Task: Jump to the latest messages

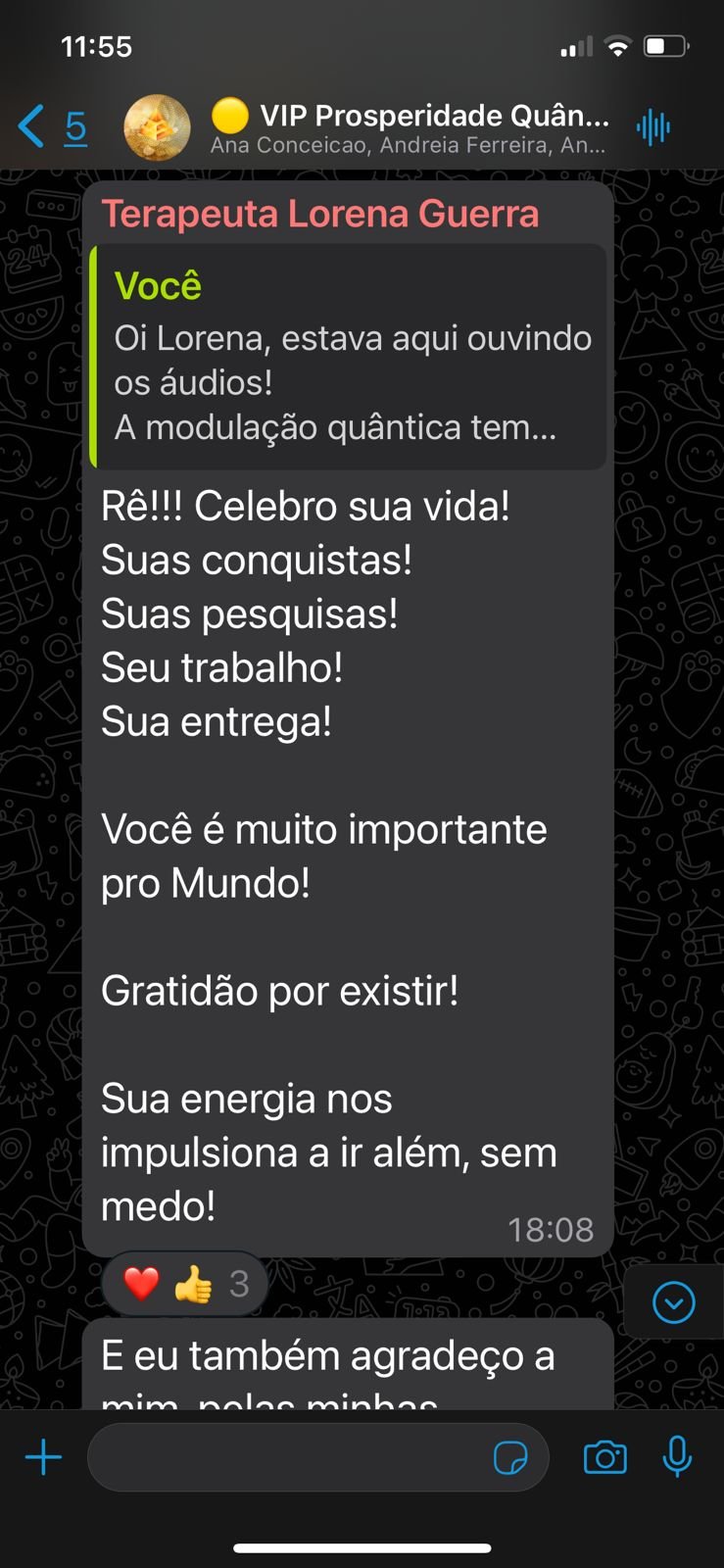Action: [x=673, y=1302]
